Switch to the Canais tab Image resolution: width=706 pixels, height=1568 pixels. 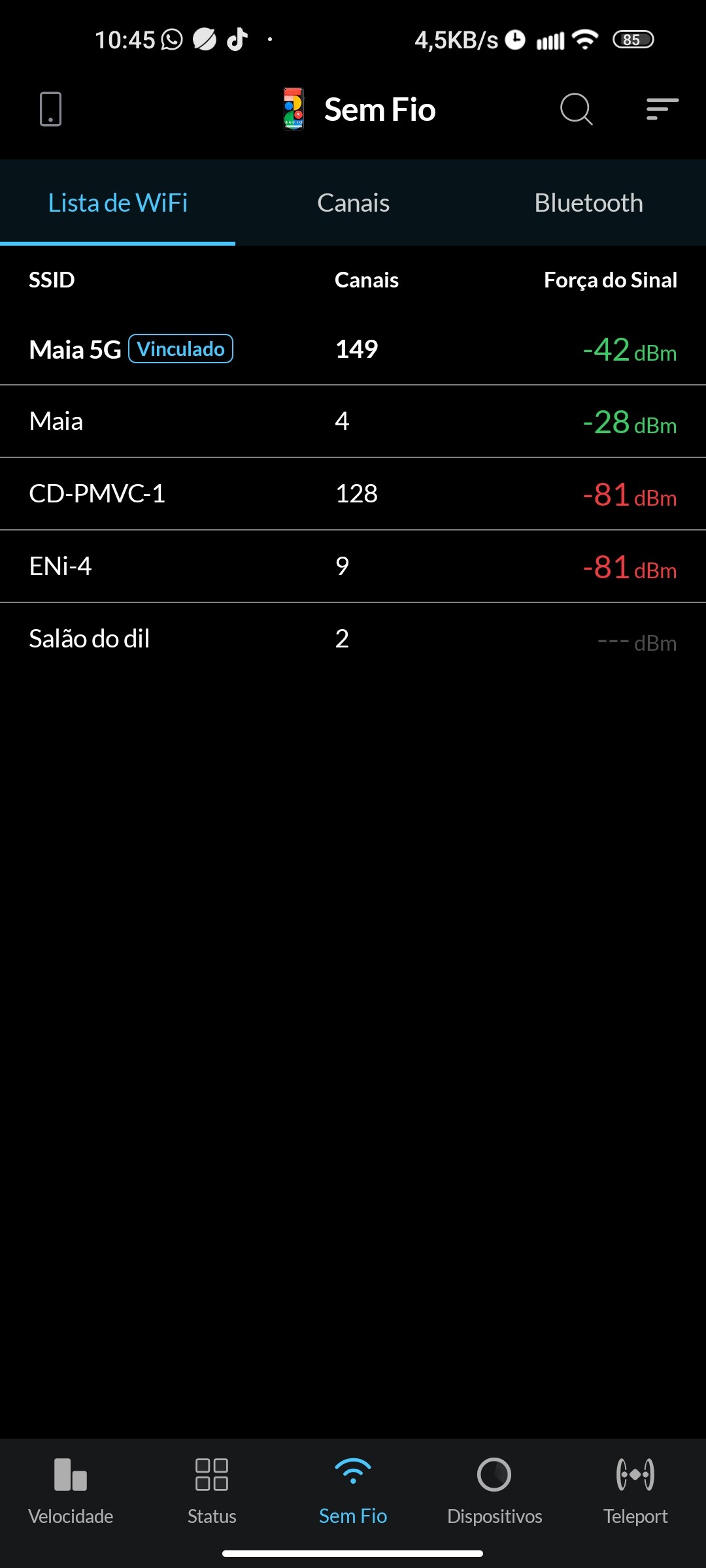353,203
